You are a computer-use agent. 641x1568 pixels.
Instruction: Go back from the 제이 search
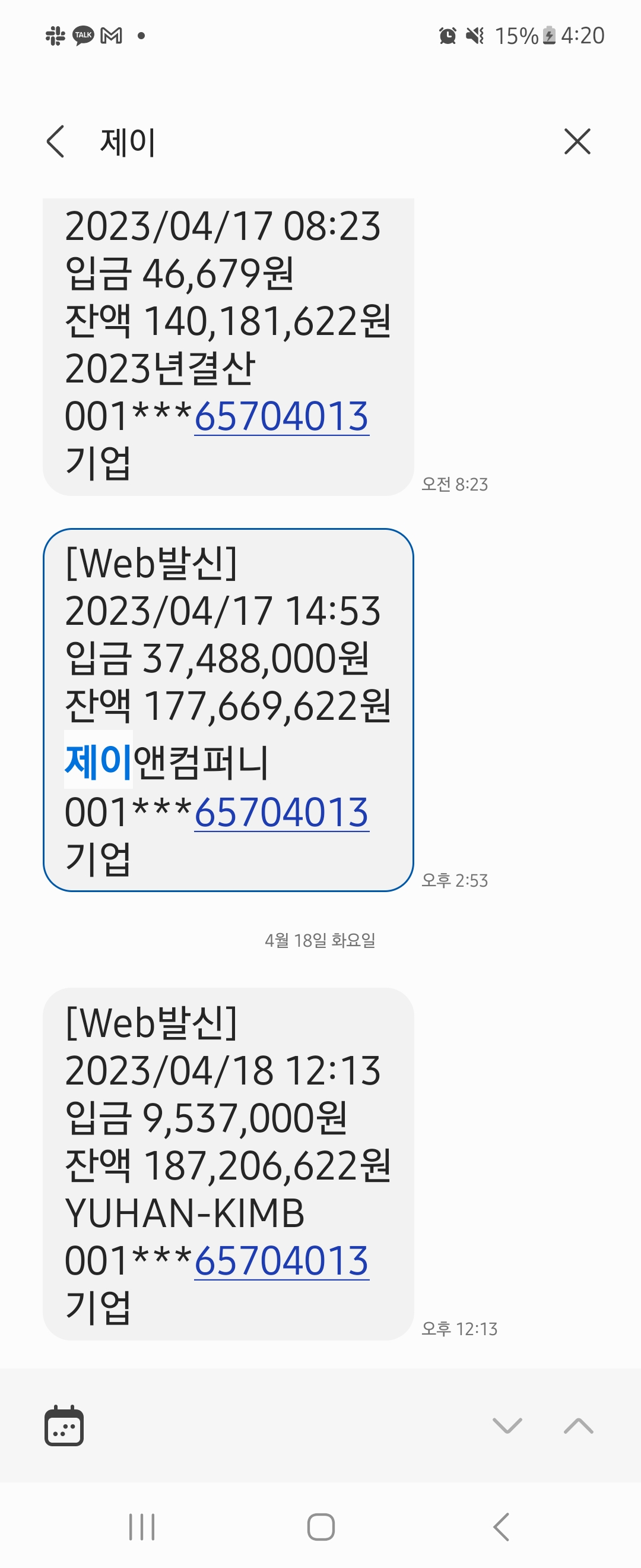click(x=55, y=142)
